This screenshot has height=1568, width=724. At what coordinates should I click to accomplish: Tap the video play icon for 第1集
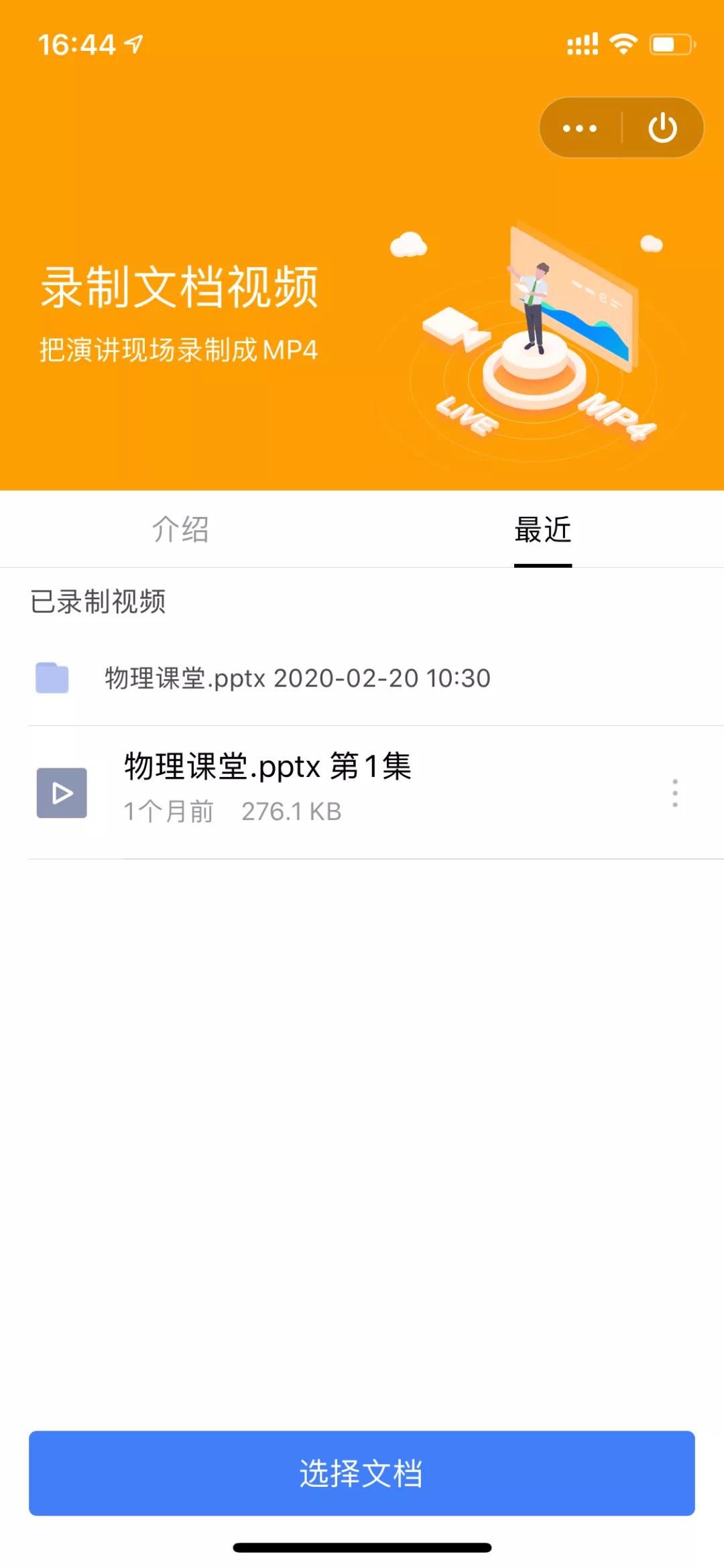pos(62,793)
